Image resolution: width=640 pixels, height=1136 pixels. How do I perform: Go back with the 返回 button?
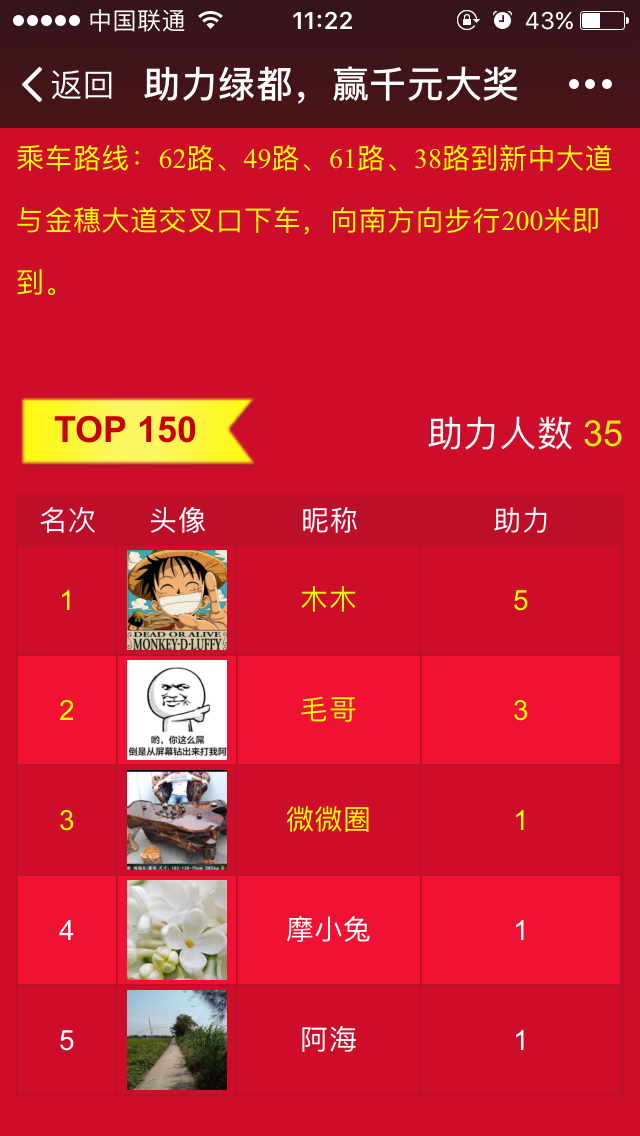[x=66, y=85]
